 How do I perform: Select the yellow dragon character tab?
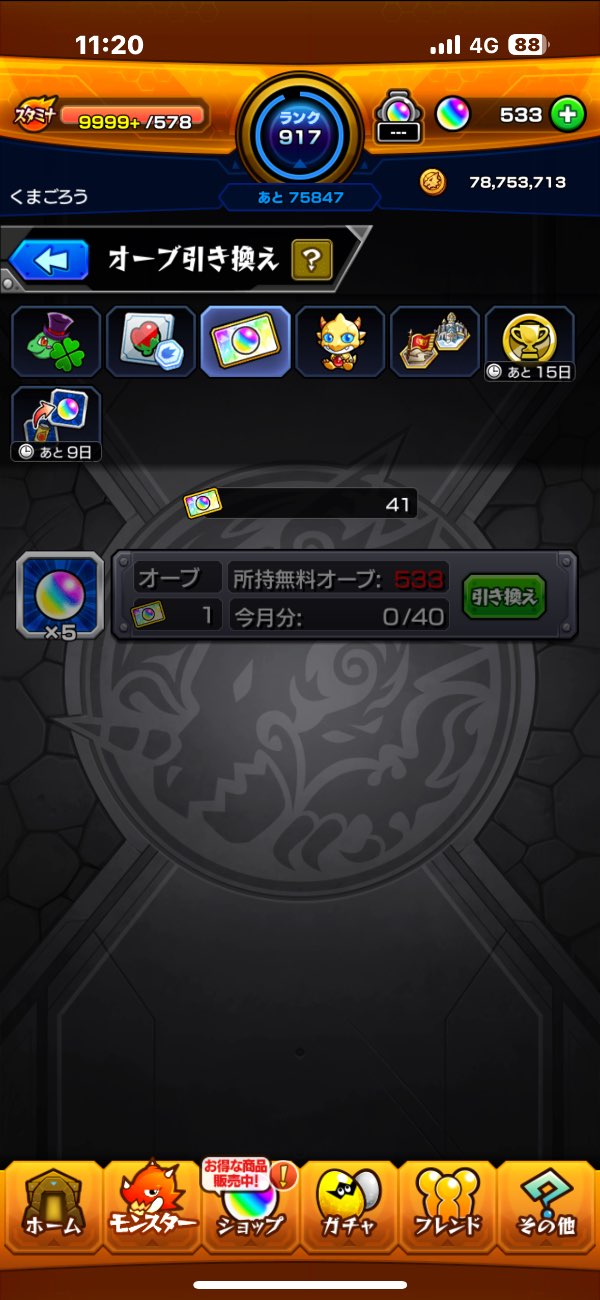point(340,342)
